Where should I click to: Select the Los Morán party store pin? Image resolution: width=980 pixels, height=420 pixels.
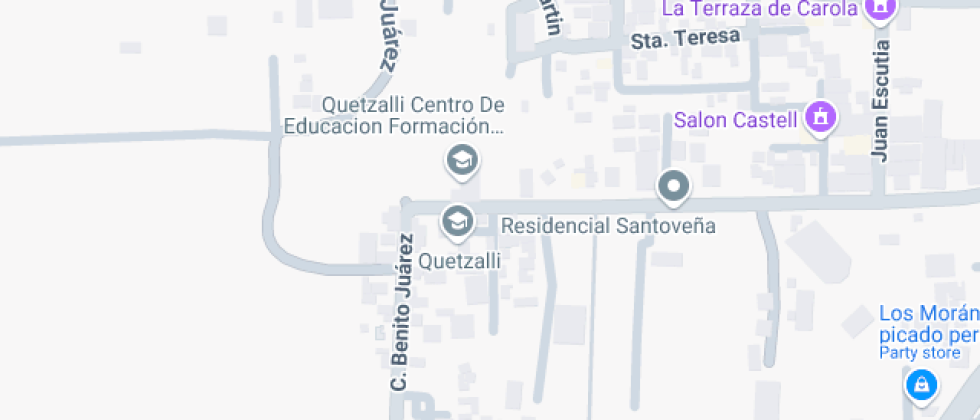[x=921, y=384]
